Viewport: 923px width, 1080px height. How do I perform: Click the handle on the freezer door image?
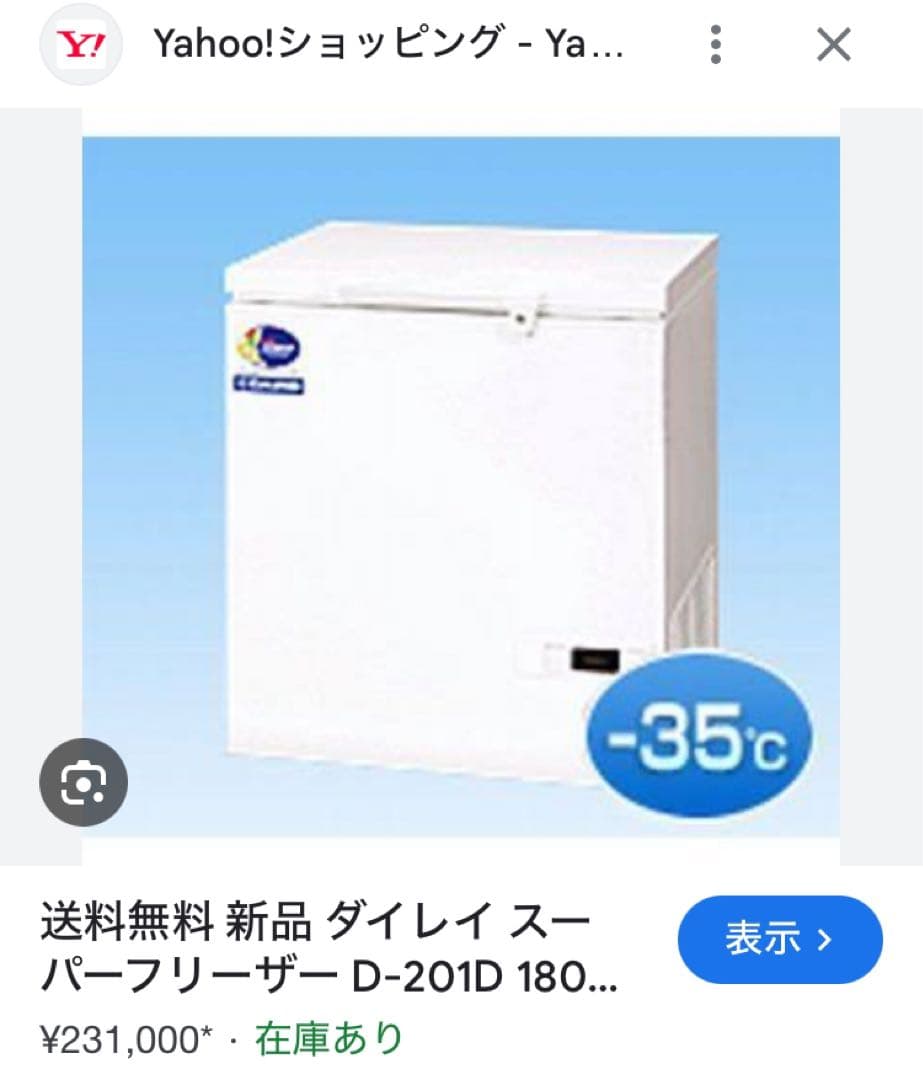(520, 320)
